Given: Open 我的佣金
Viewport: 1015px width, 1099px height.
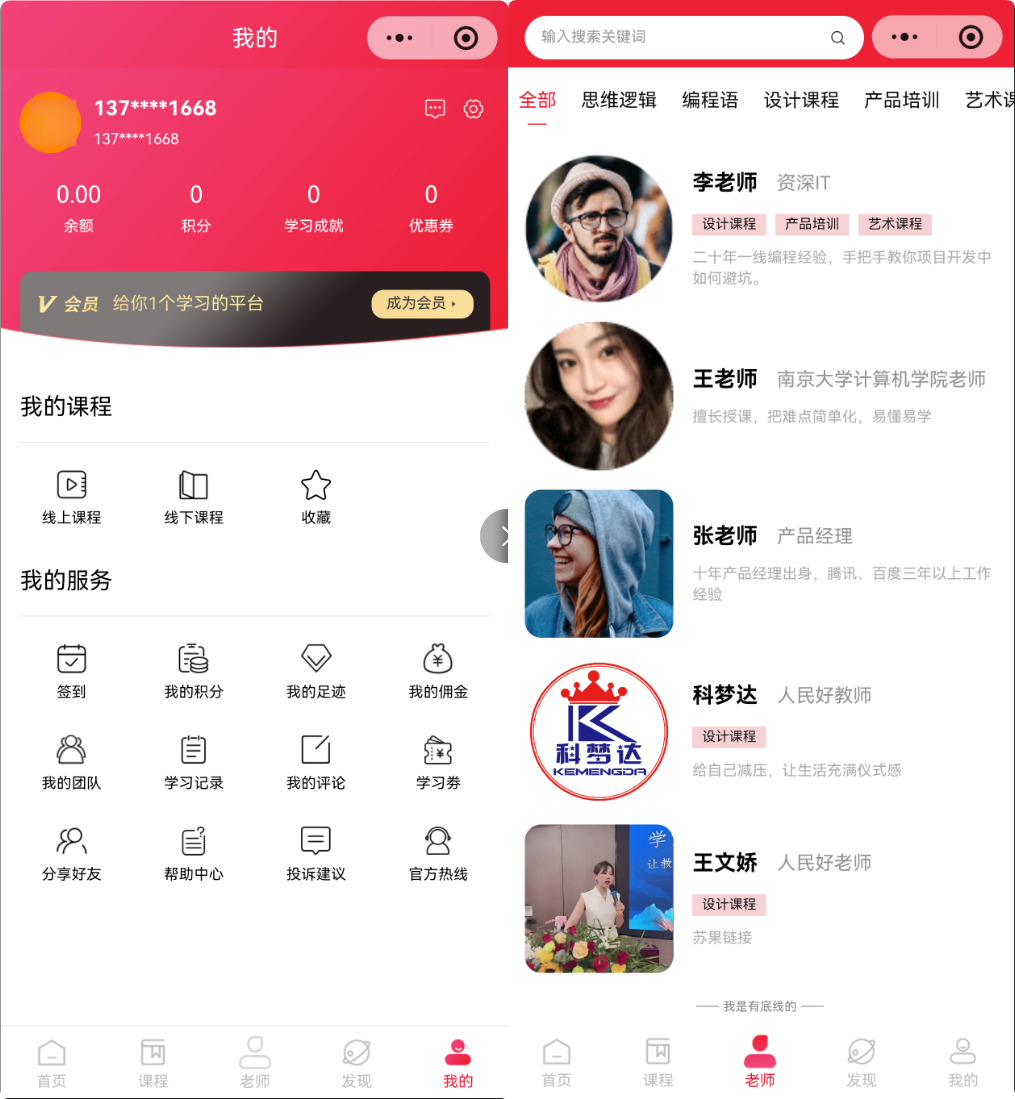Looking at the screenshot, I should (x=438, y=671).
